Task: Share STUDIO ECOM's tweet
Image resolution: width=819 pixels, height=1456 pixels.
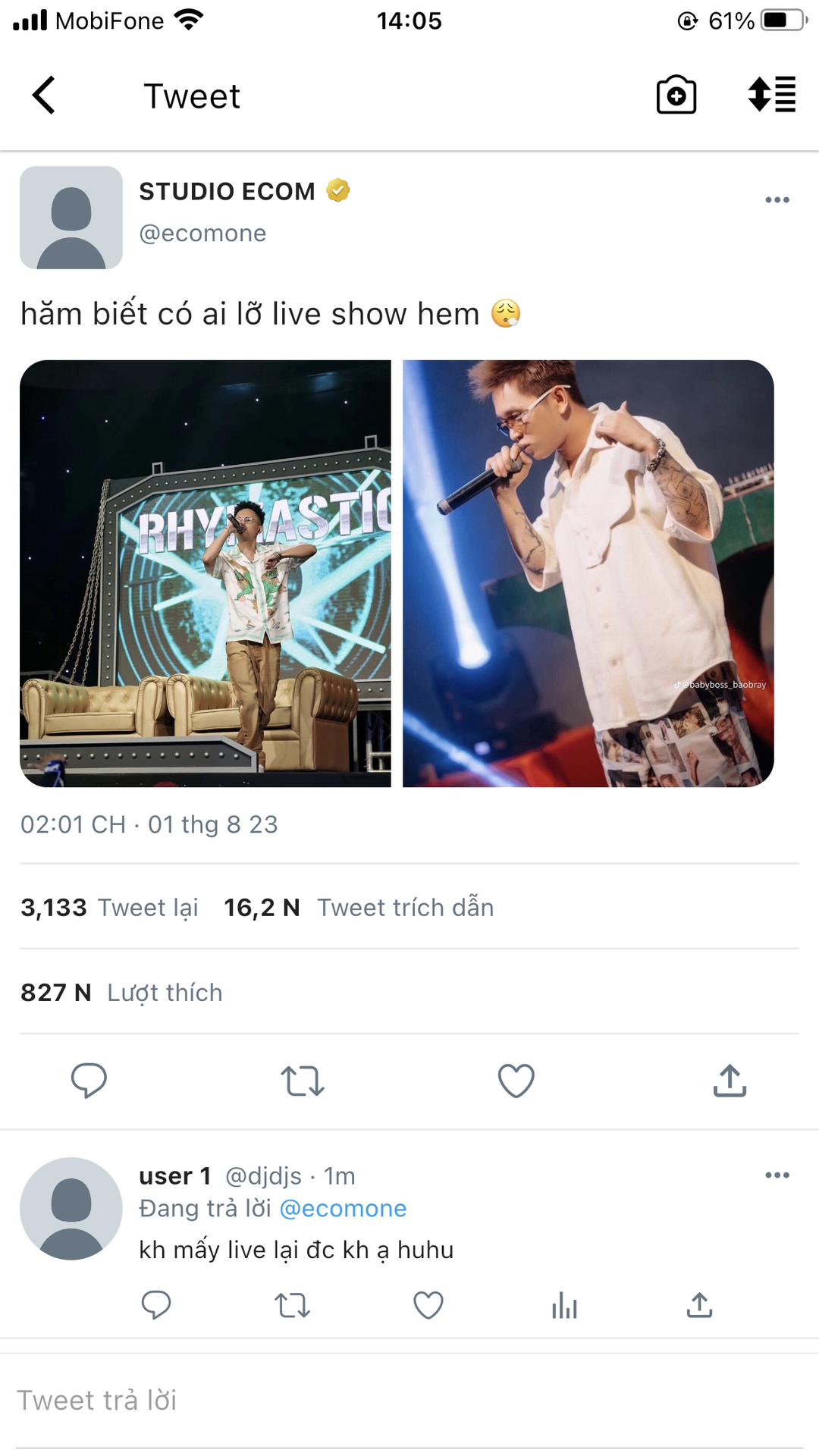Action: (x=730, y=1081)
